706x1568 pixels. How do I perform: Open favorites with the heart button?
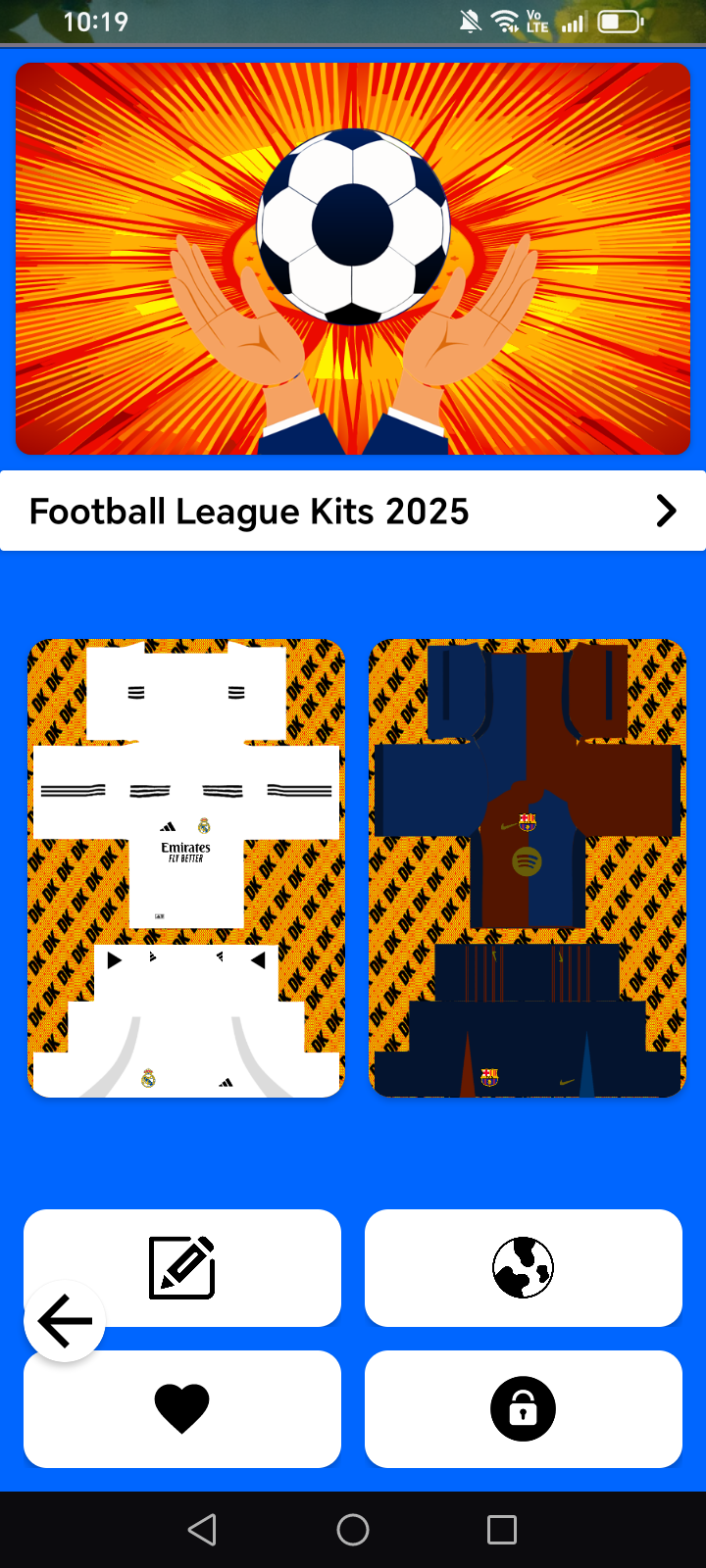(x=182, y=1409)
